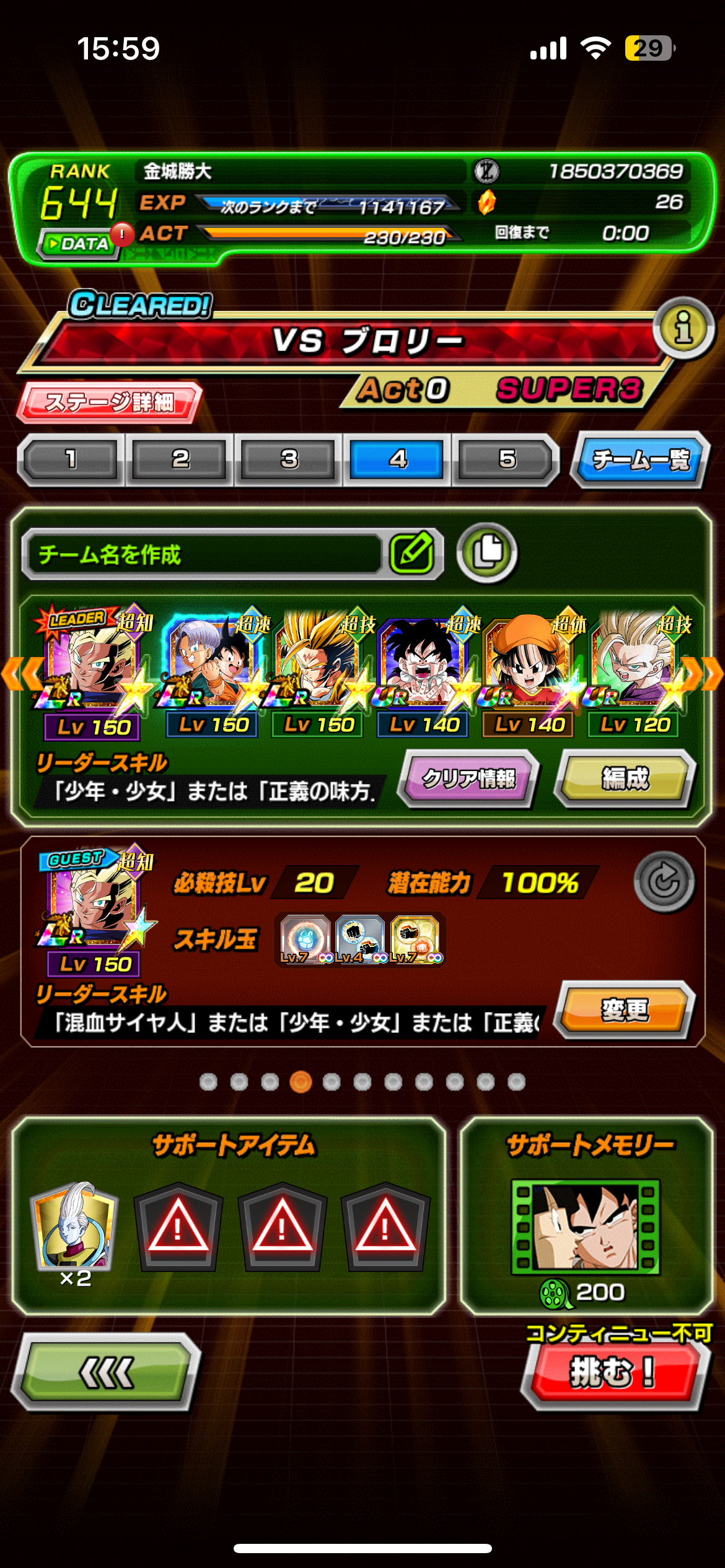Switch to team slot 3

[289, 460]
